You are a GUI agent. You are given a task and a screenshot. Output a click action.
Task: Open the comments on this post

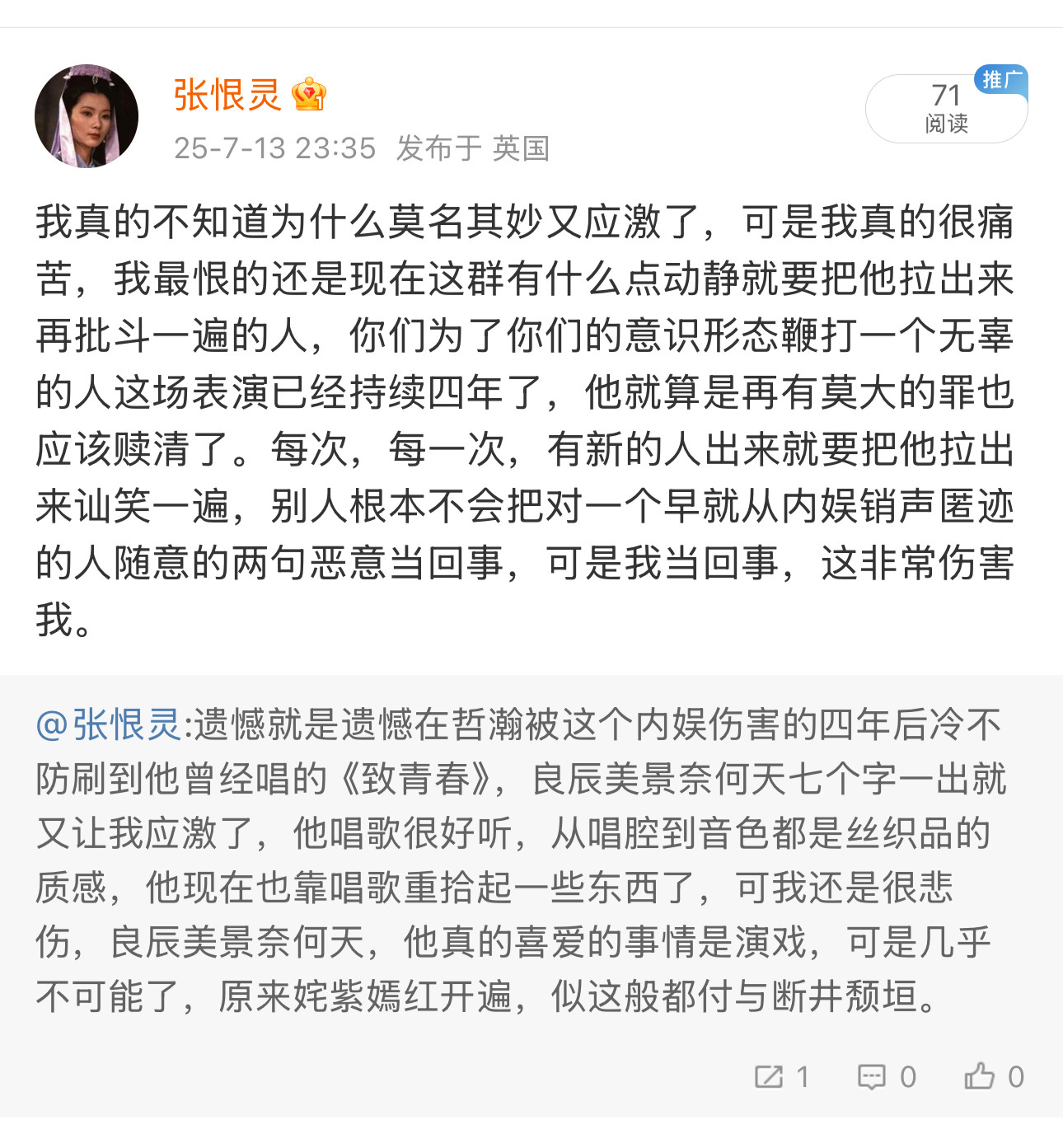[886, 1076]
